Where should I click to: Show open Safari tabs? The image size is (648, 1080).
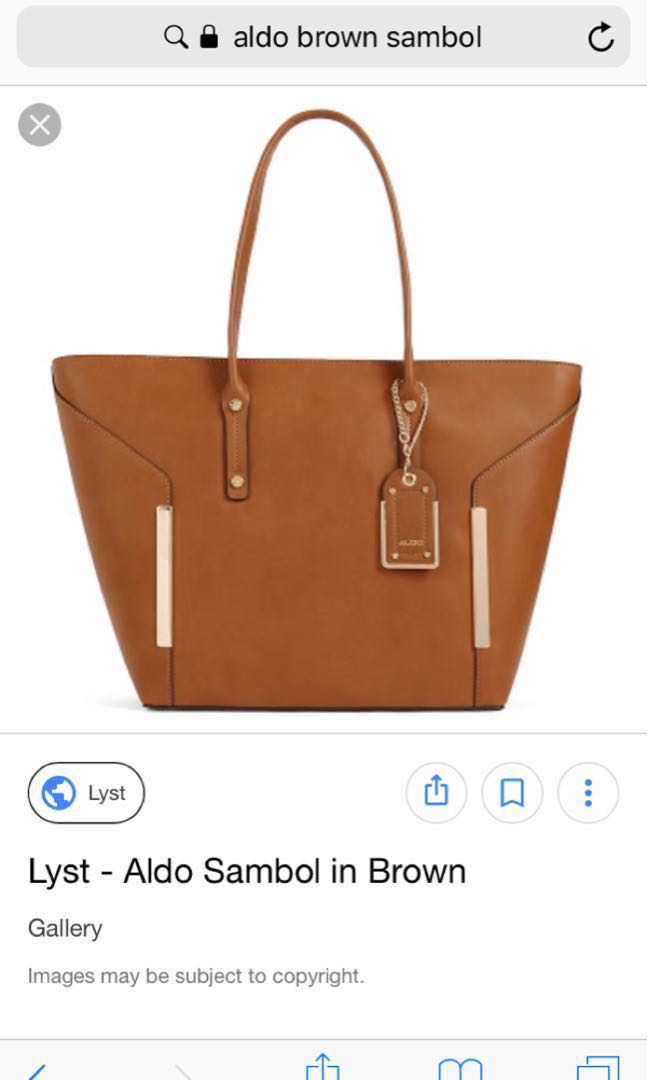click(598, 1070)
